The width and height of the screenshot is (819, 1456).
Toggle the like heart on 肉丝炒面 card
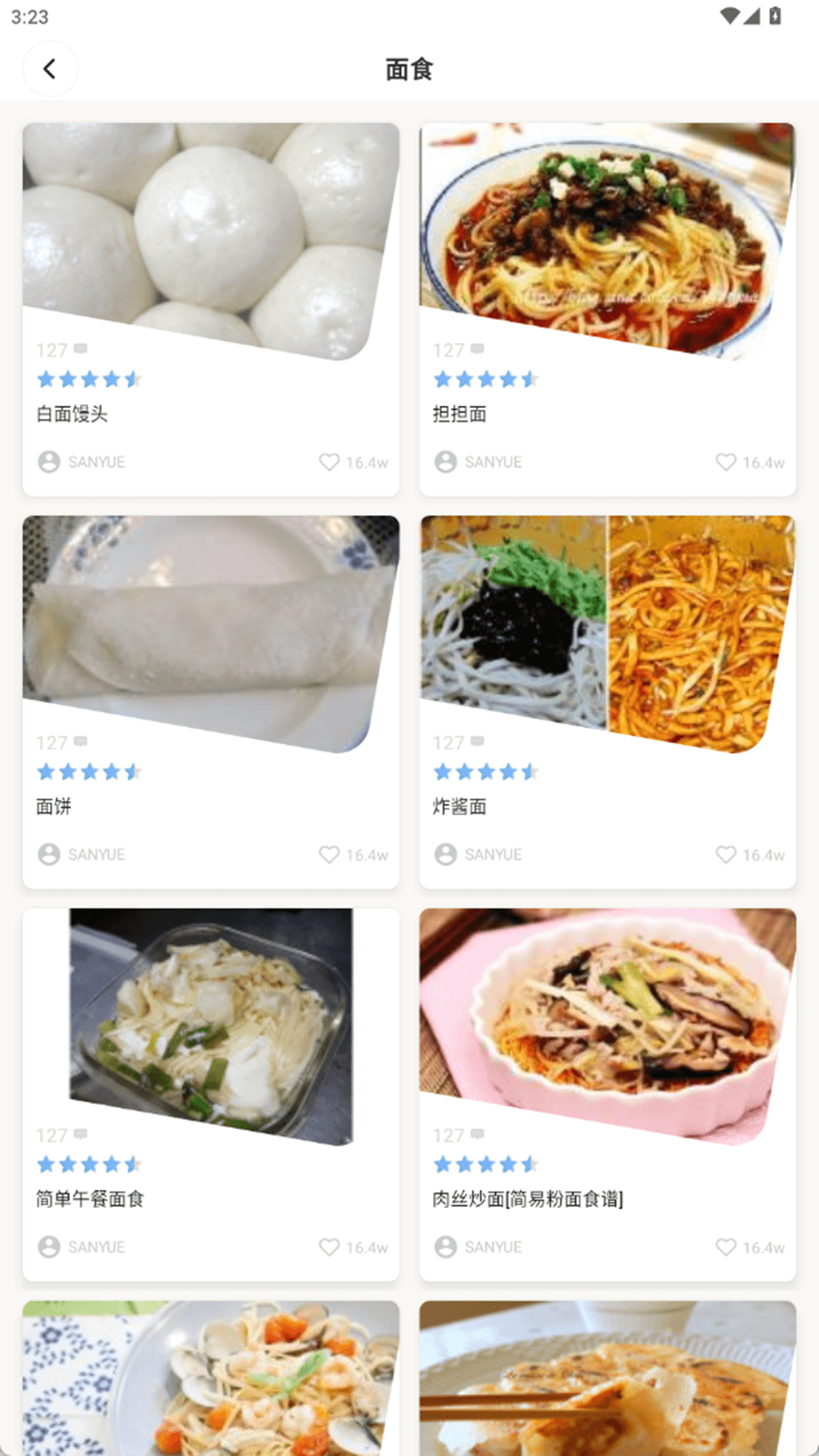coord(725,1247)
